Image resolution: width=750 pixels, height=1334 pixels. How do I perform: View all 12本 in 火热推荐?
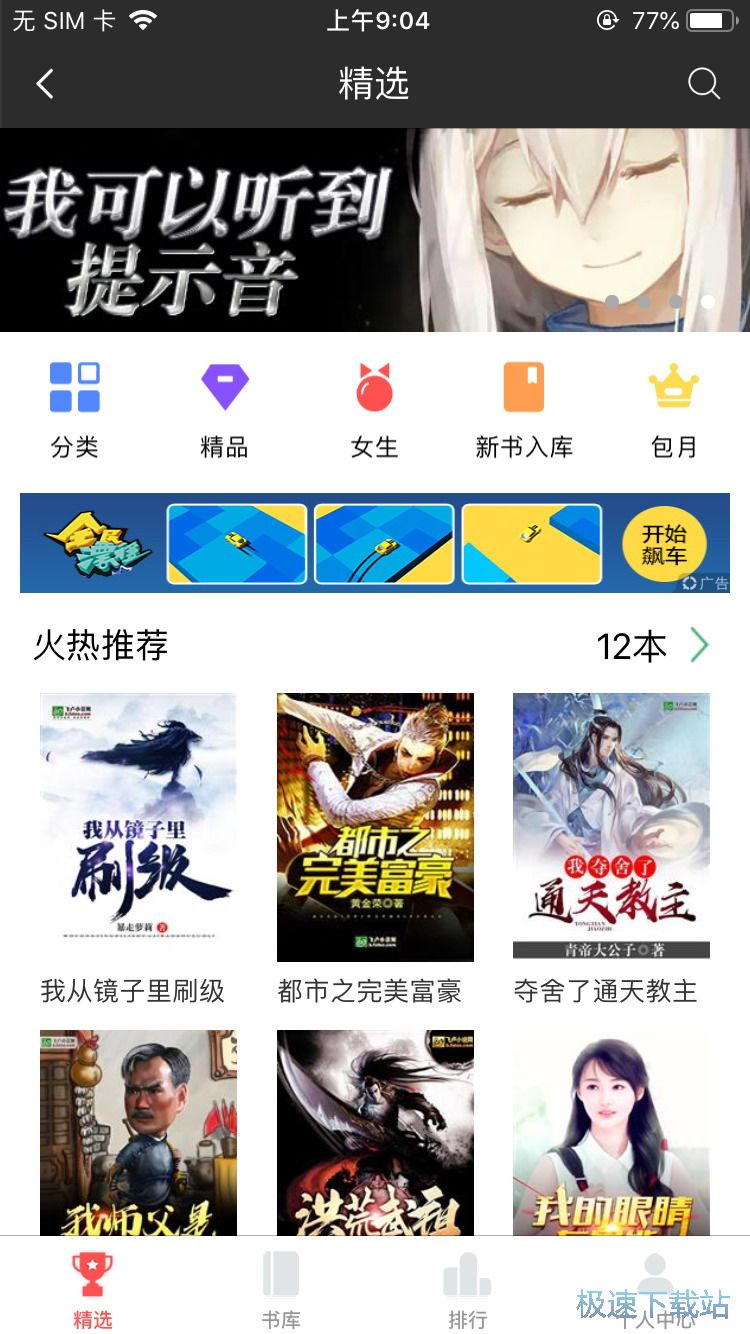point(652,647)
